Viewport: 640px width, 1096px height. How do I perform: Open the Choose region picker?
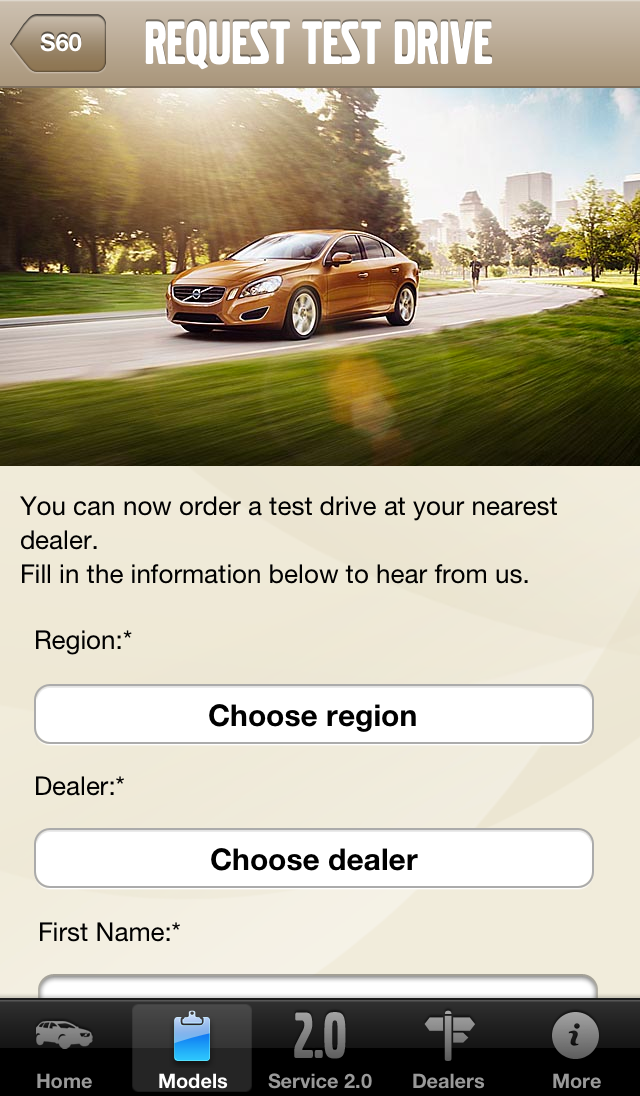[x=314, y=715]
